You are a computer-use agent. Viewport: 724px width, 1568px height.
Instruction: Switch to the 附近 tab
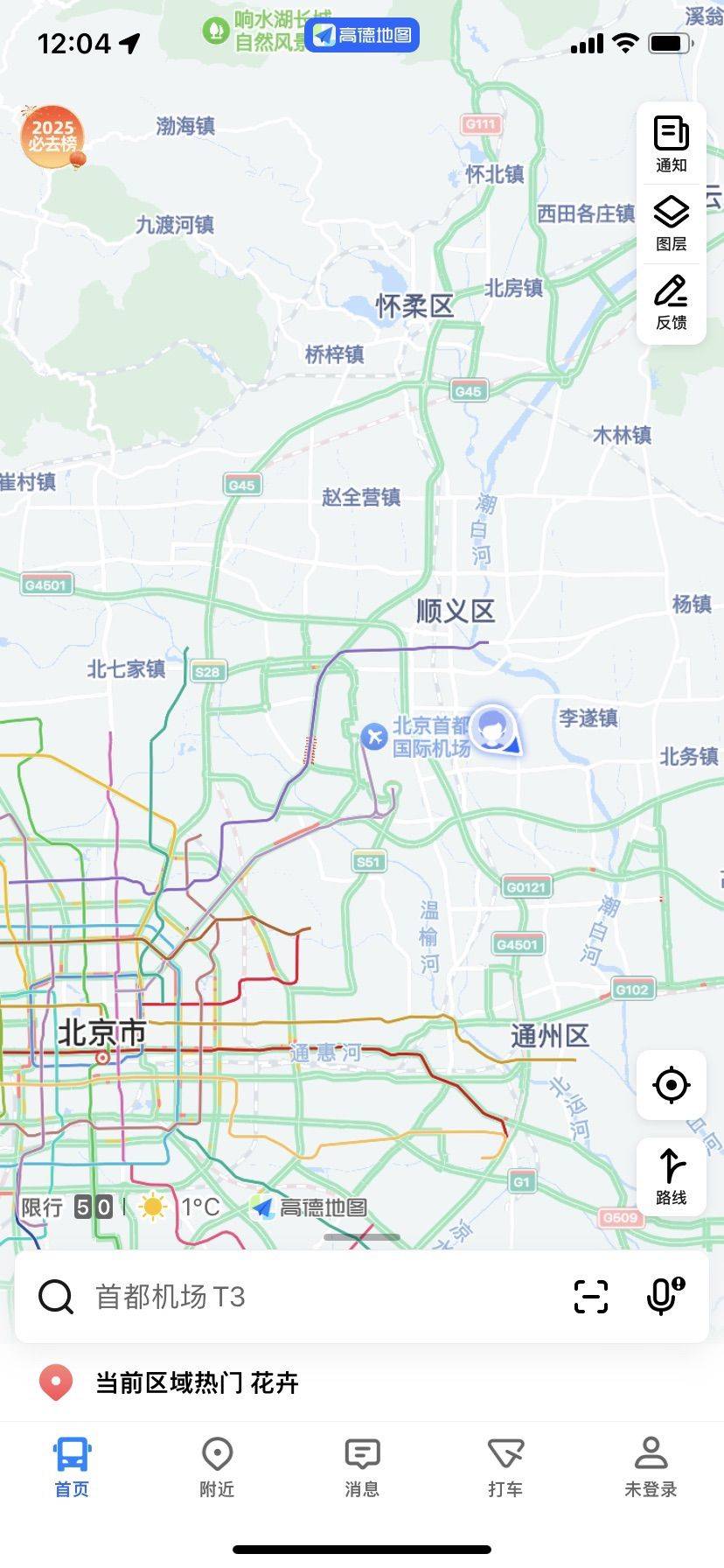217,1467
